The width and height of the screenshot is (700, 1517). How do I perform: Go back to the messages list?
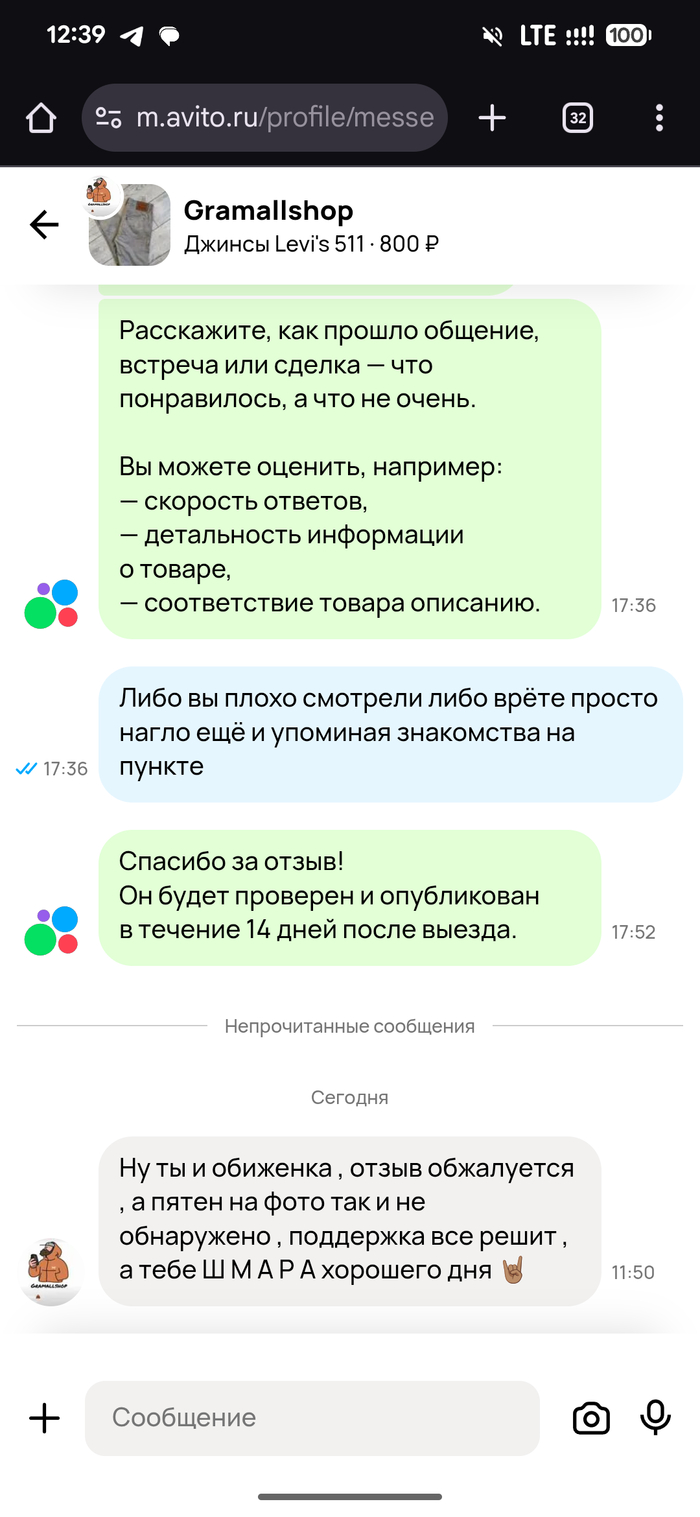[x=44, y=226]
